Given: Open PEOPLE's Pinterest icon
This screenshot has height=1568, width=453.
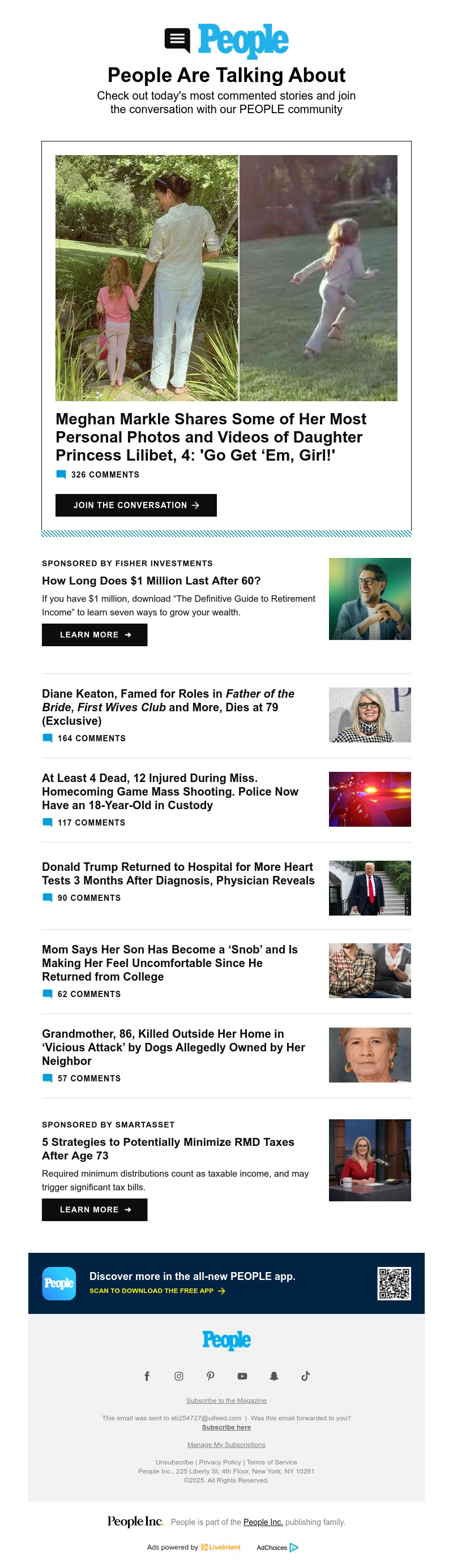Looking at the screenshot, I should [x=211, y=1376].
